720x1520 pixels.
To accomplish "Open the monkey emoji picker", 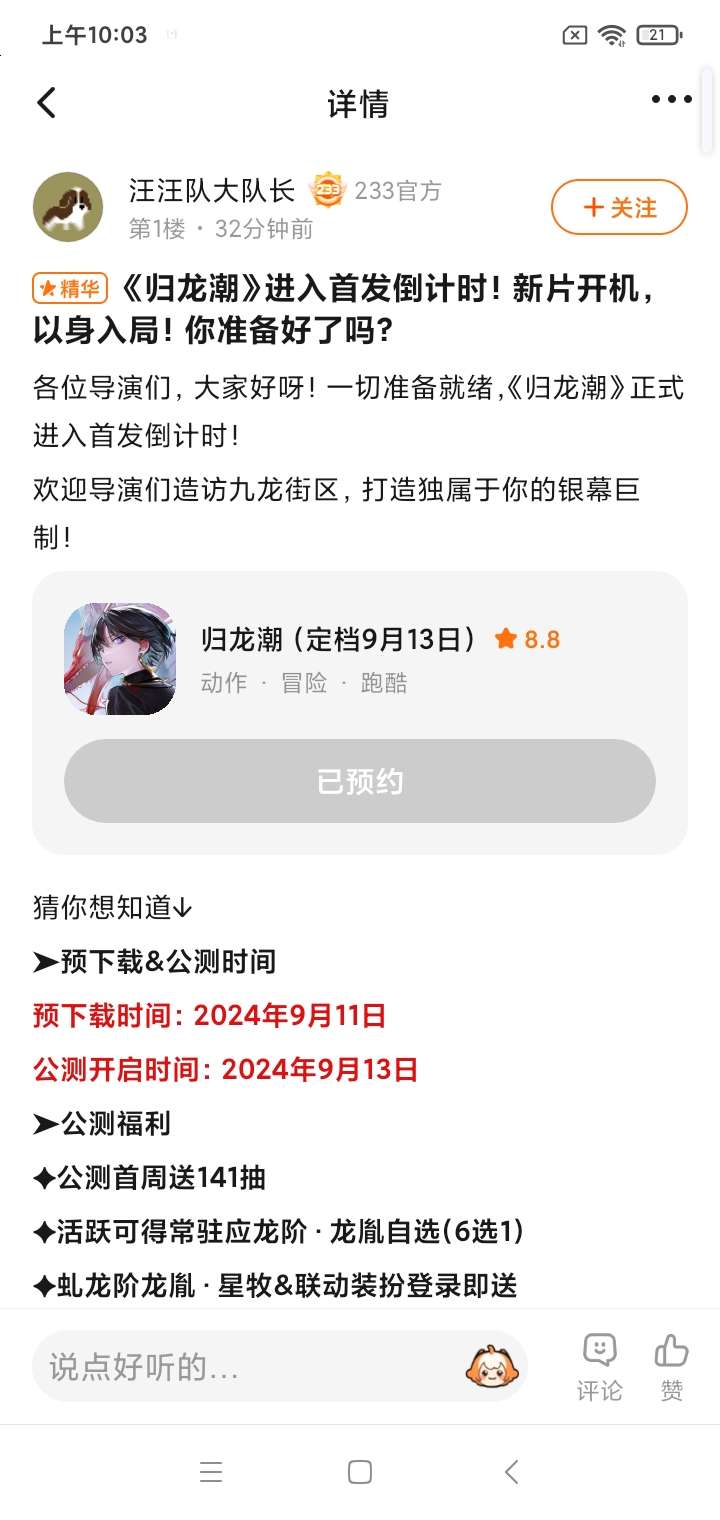I will [492, 1366].
